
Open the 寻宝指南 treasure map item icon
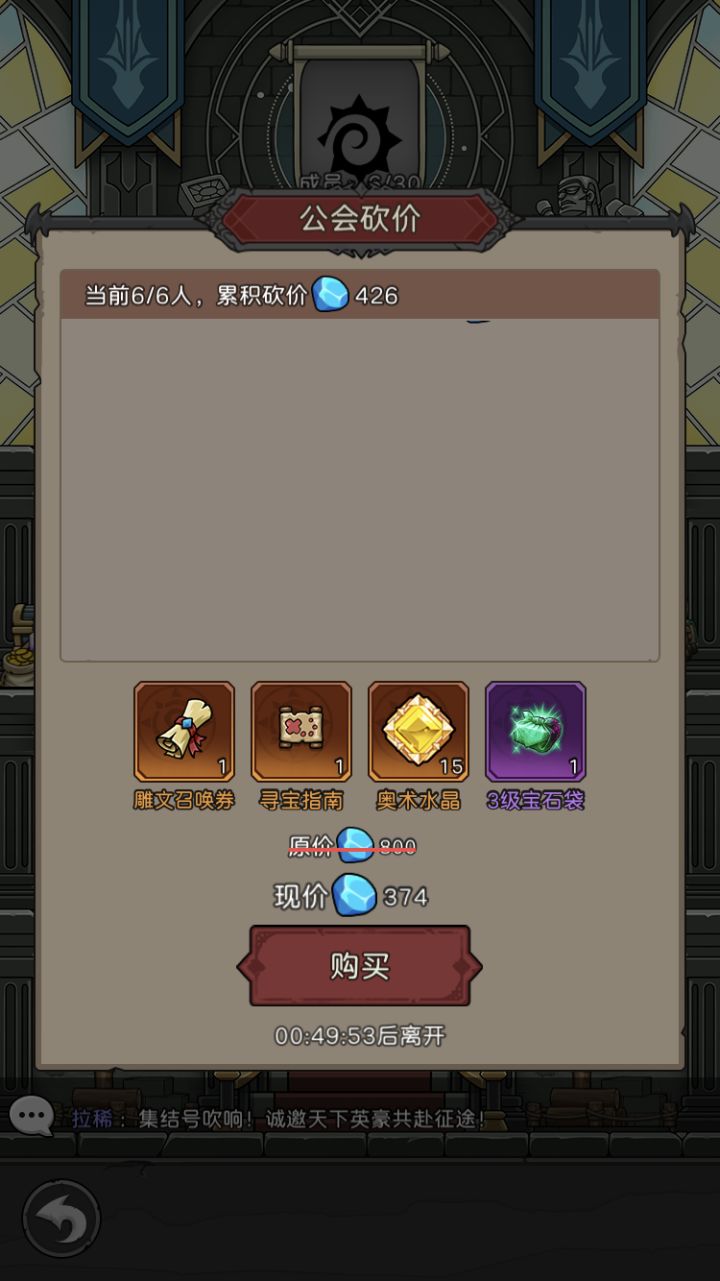click(301, 732)
